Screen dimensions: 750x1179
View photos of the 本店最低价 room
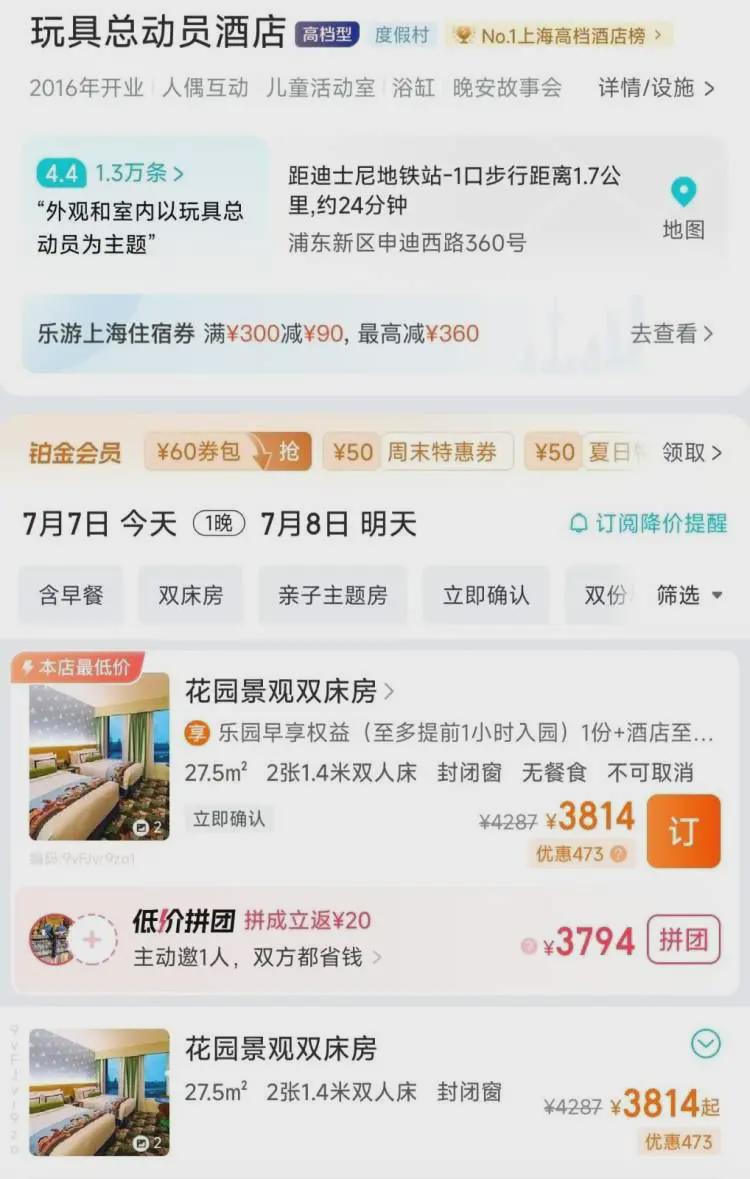(x=99, y=756)
